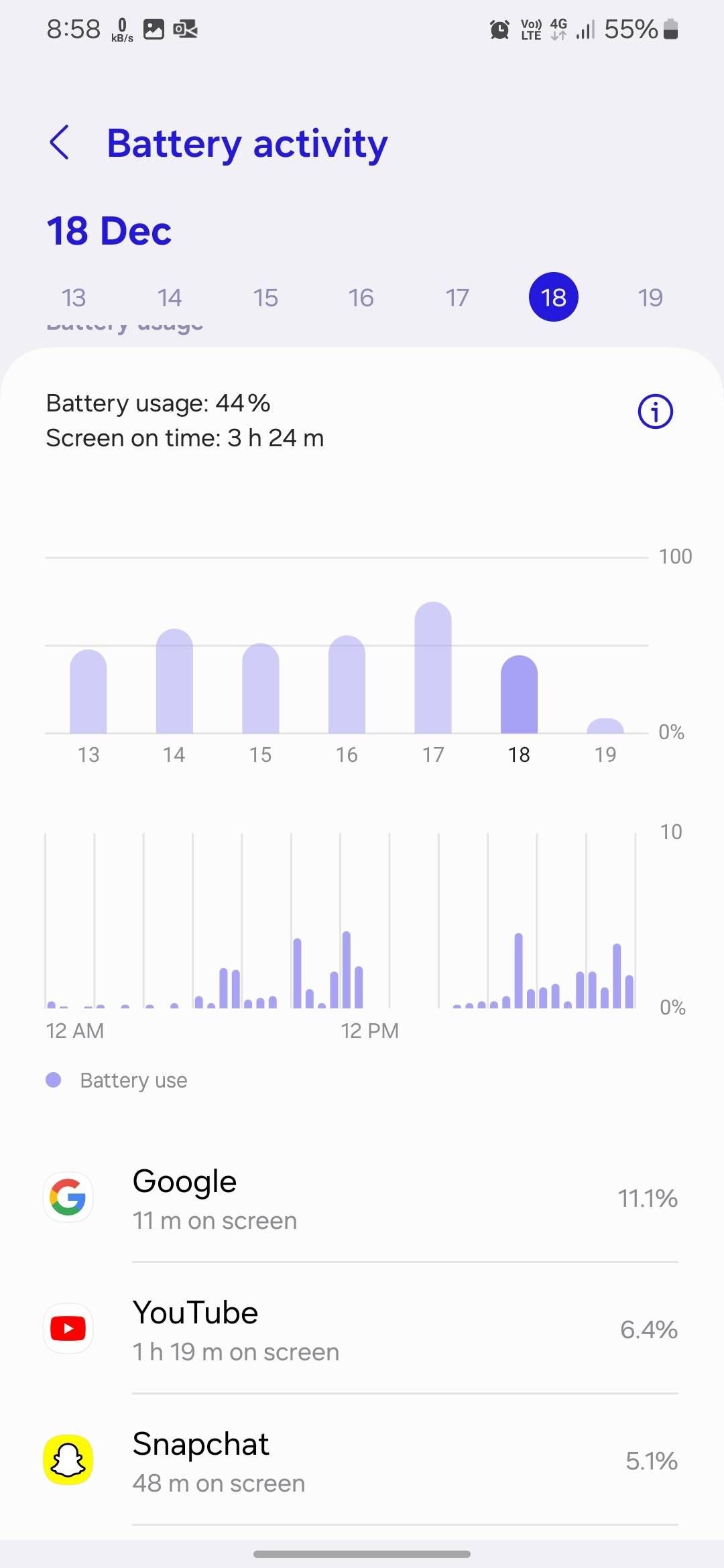Open YouTube battery usage details
This screenshot has width=724, height=1568.
pos(362,1329)
